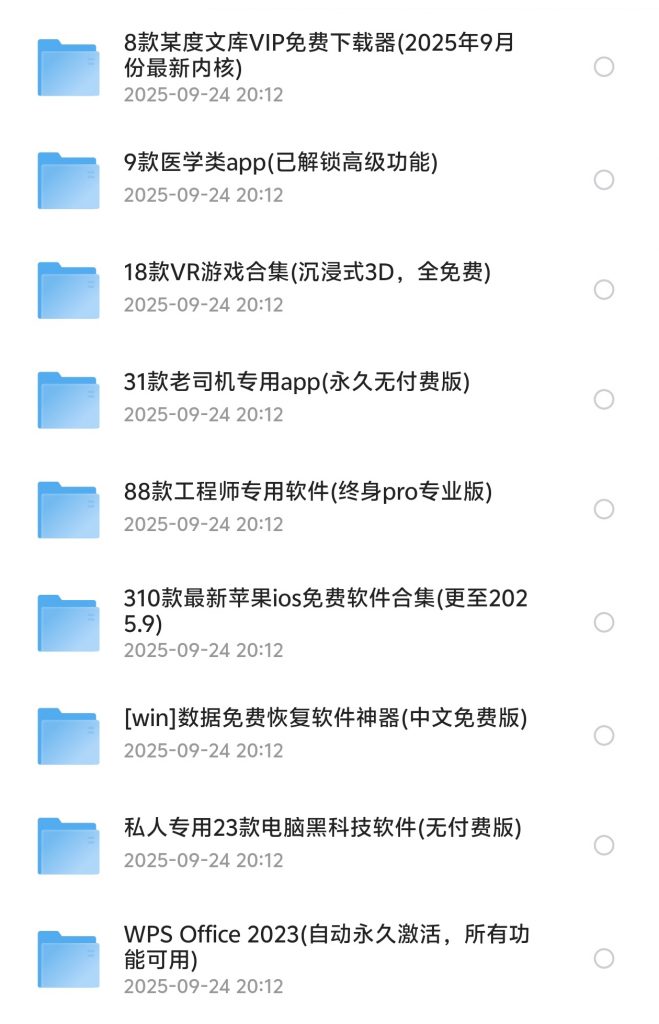Mark the 18款VR游戏合集 folder as selected

tap(604, 290)
